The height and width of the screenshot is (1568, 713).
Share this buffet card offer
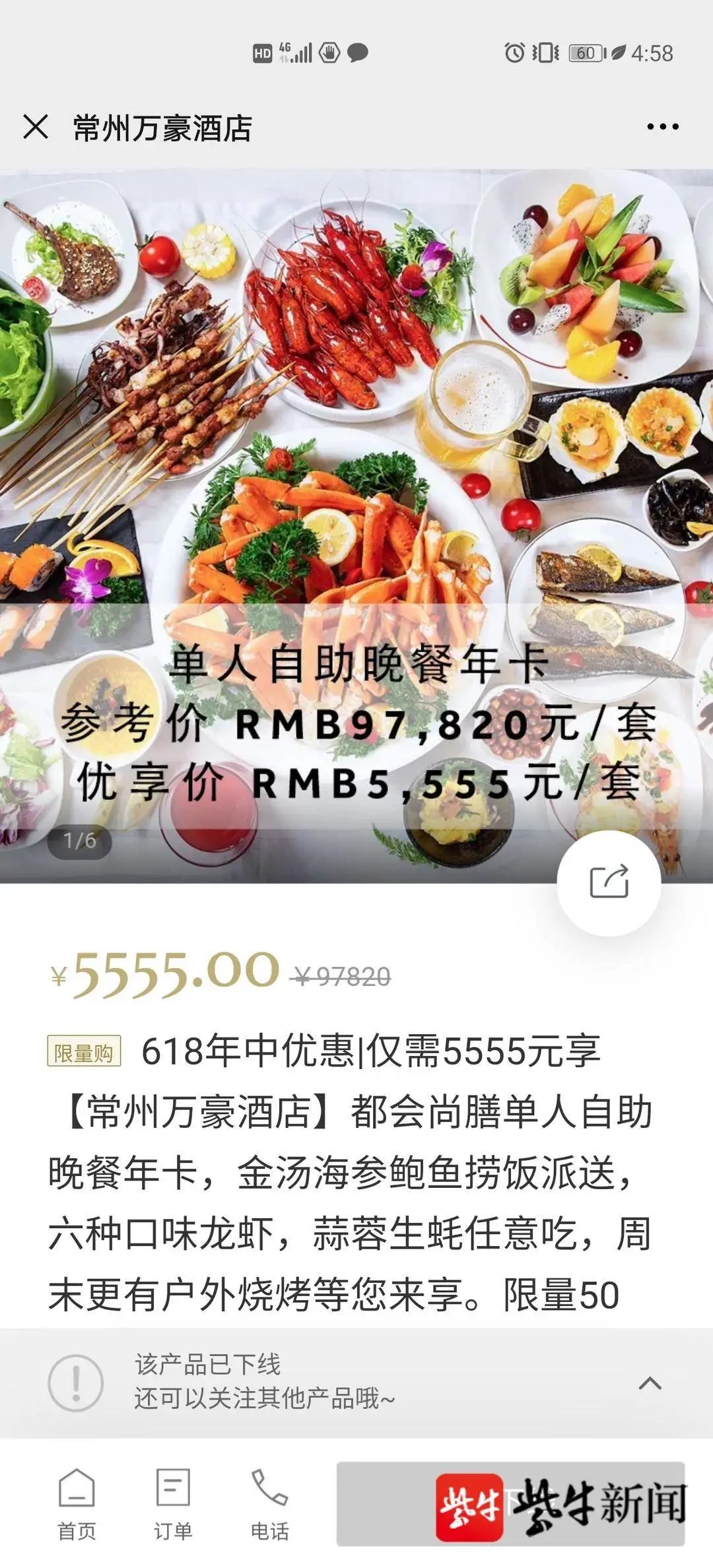[609, 882]
